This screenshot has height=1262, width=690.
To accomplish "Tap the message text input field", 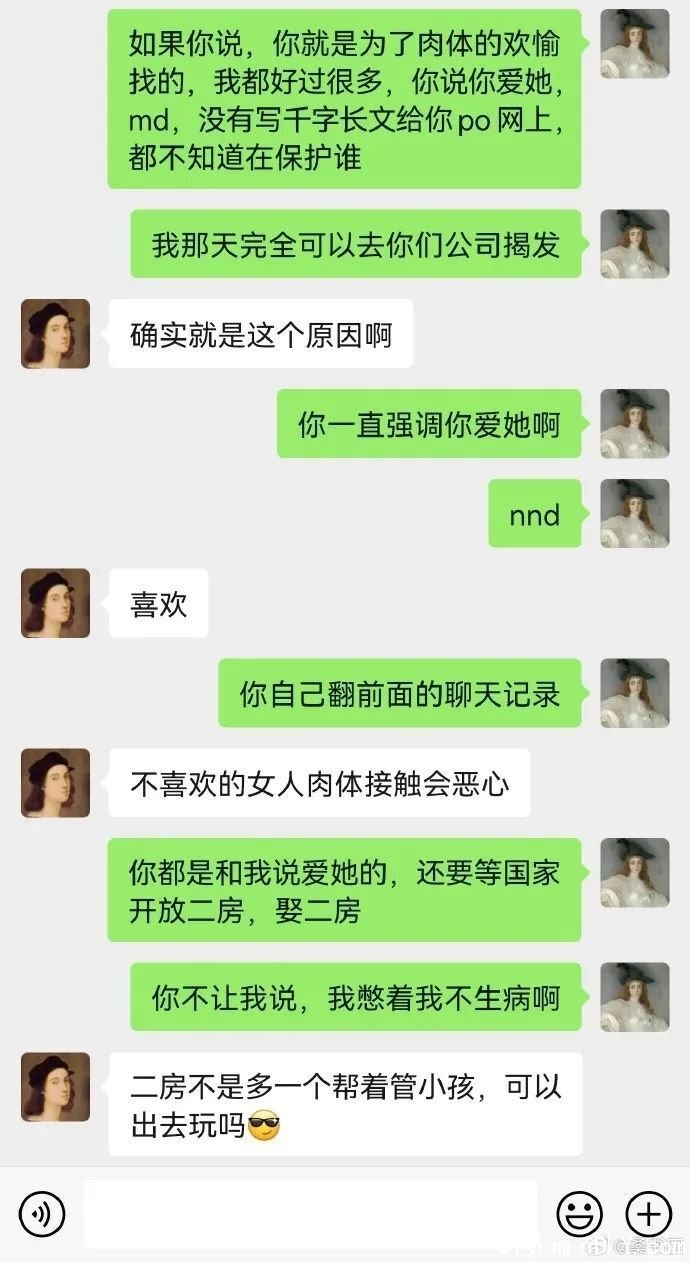I will click(x=310, y=1214).
